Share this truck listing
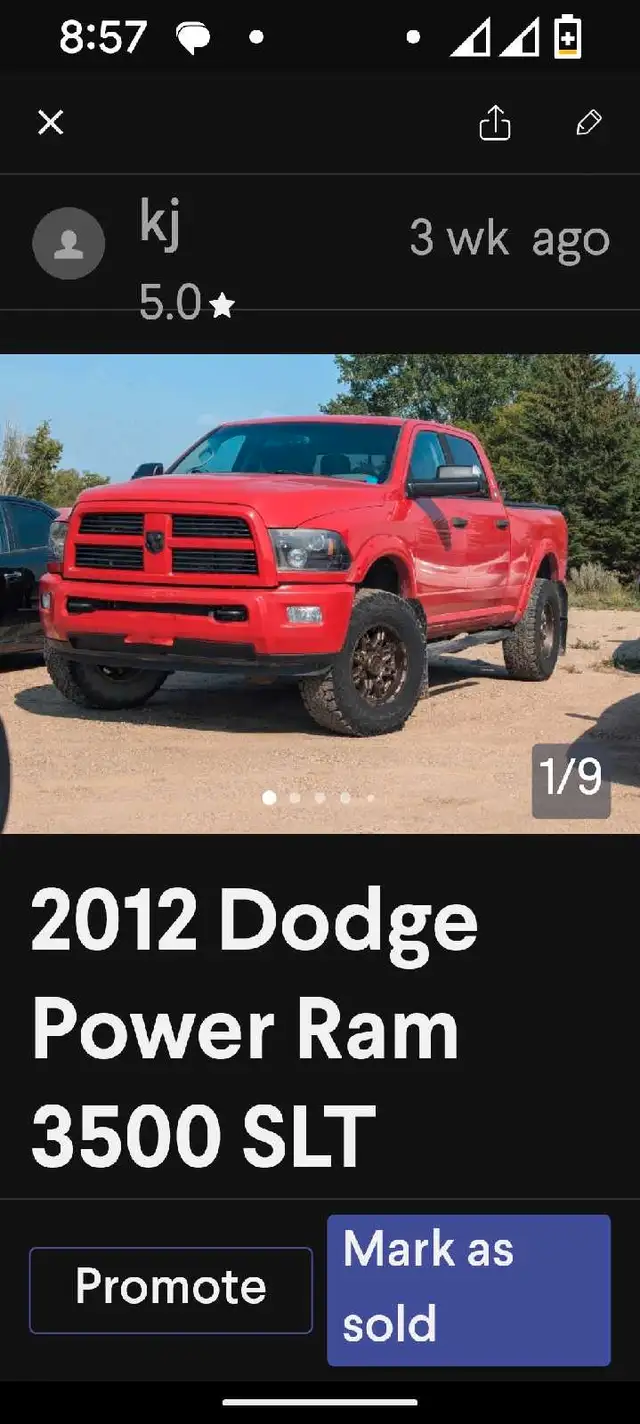The width and height of the screenshot is (640, 1424). click(x=495, y=122)
